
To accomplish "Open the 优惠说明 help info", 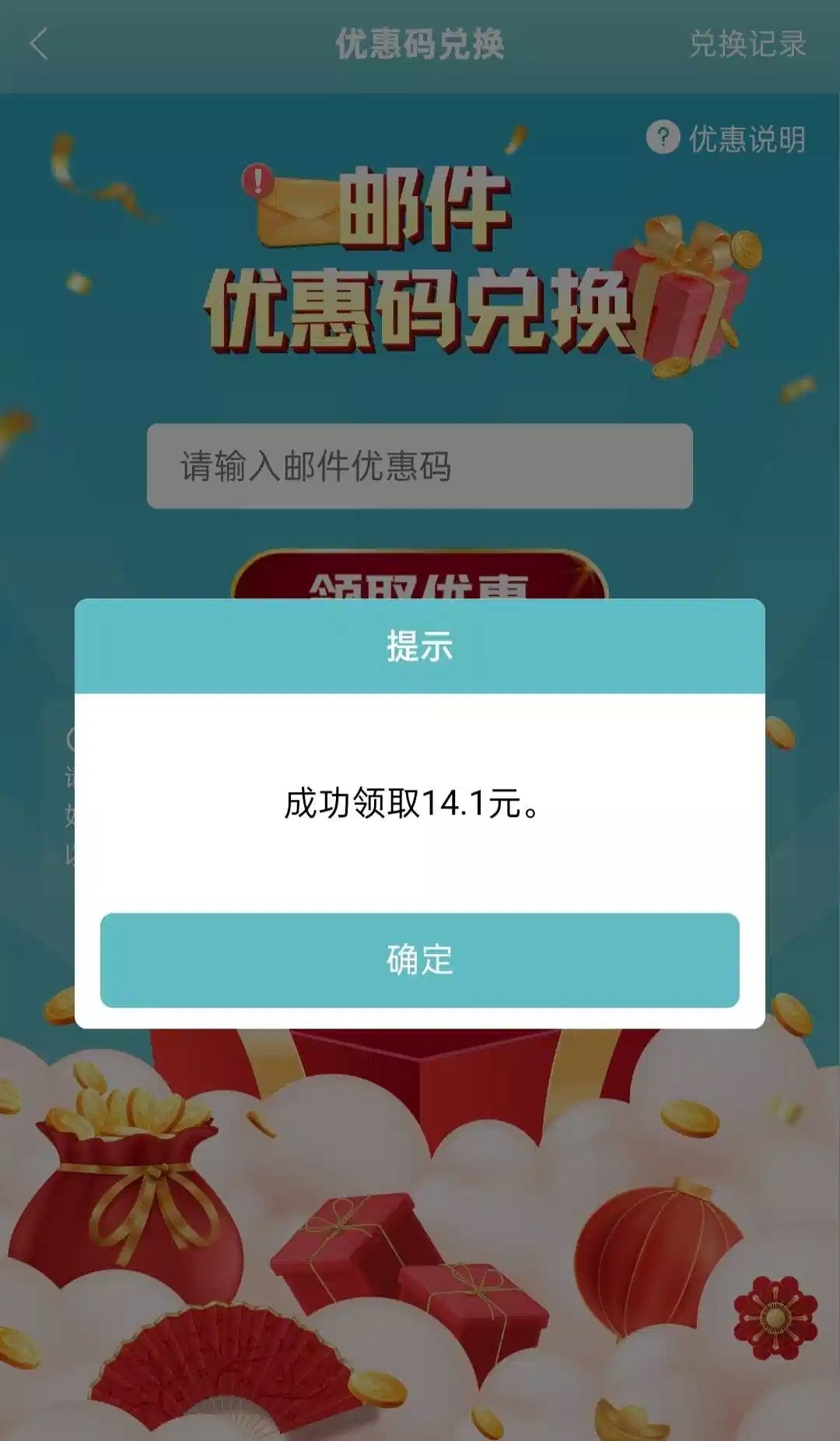I will 726,139.
